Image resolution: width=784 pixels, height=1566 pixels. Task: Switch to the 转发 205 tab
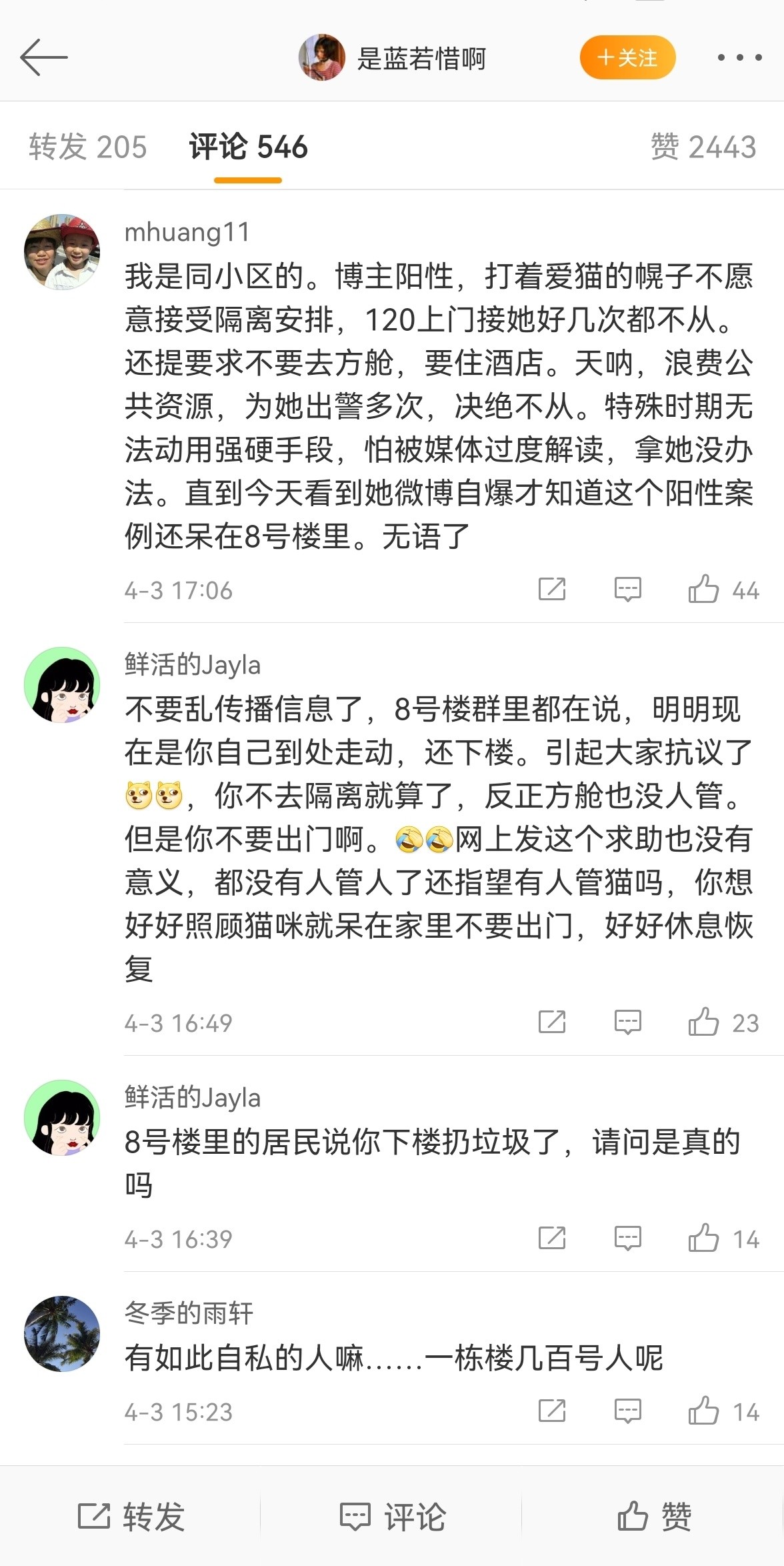pyautogui.click(x=87, y=147)
